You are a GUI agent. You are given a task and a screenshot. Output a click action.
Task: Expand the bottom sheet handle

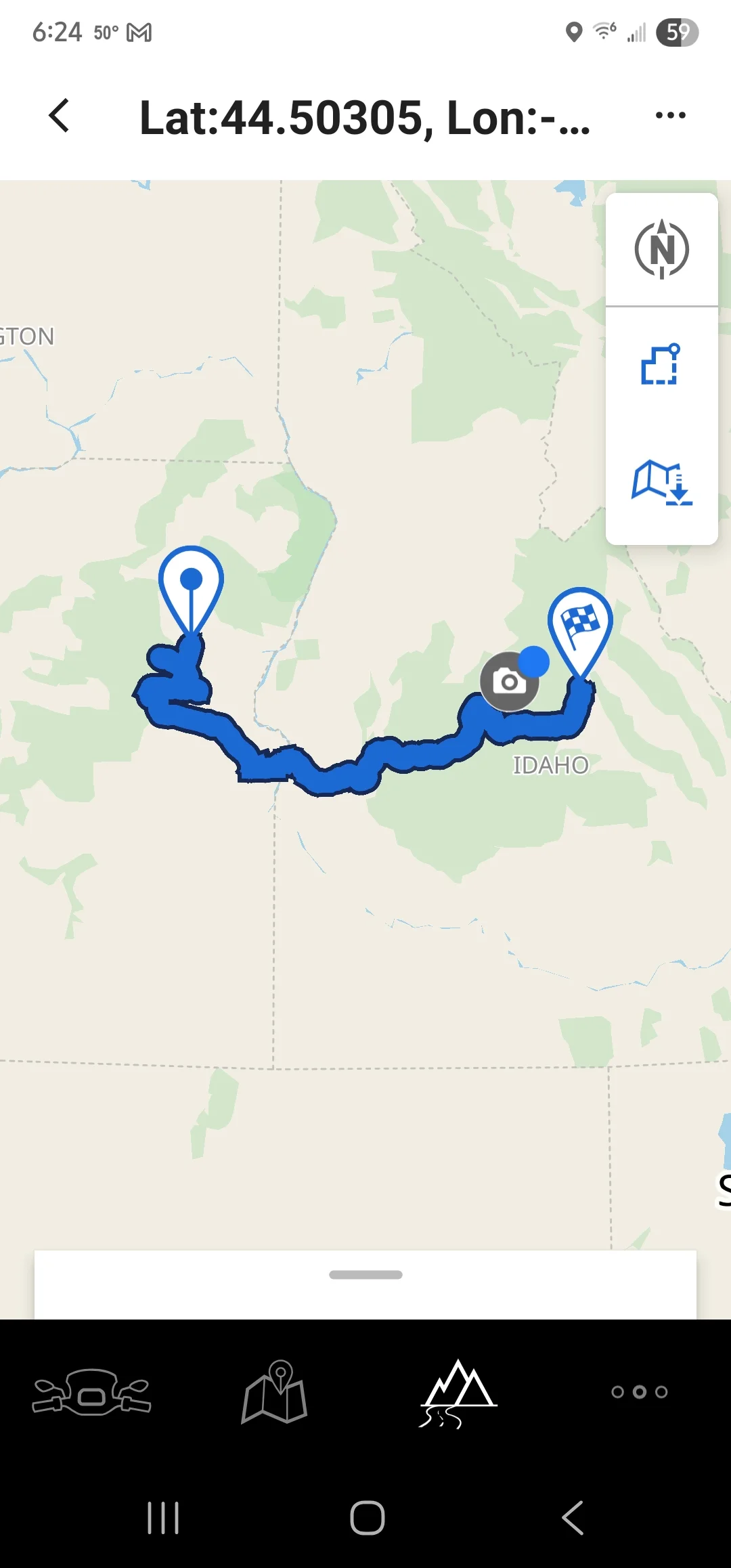coord(365,1275)
